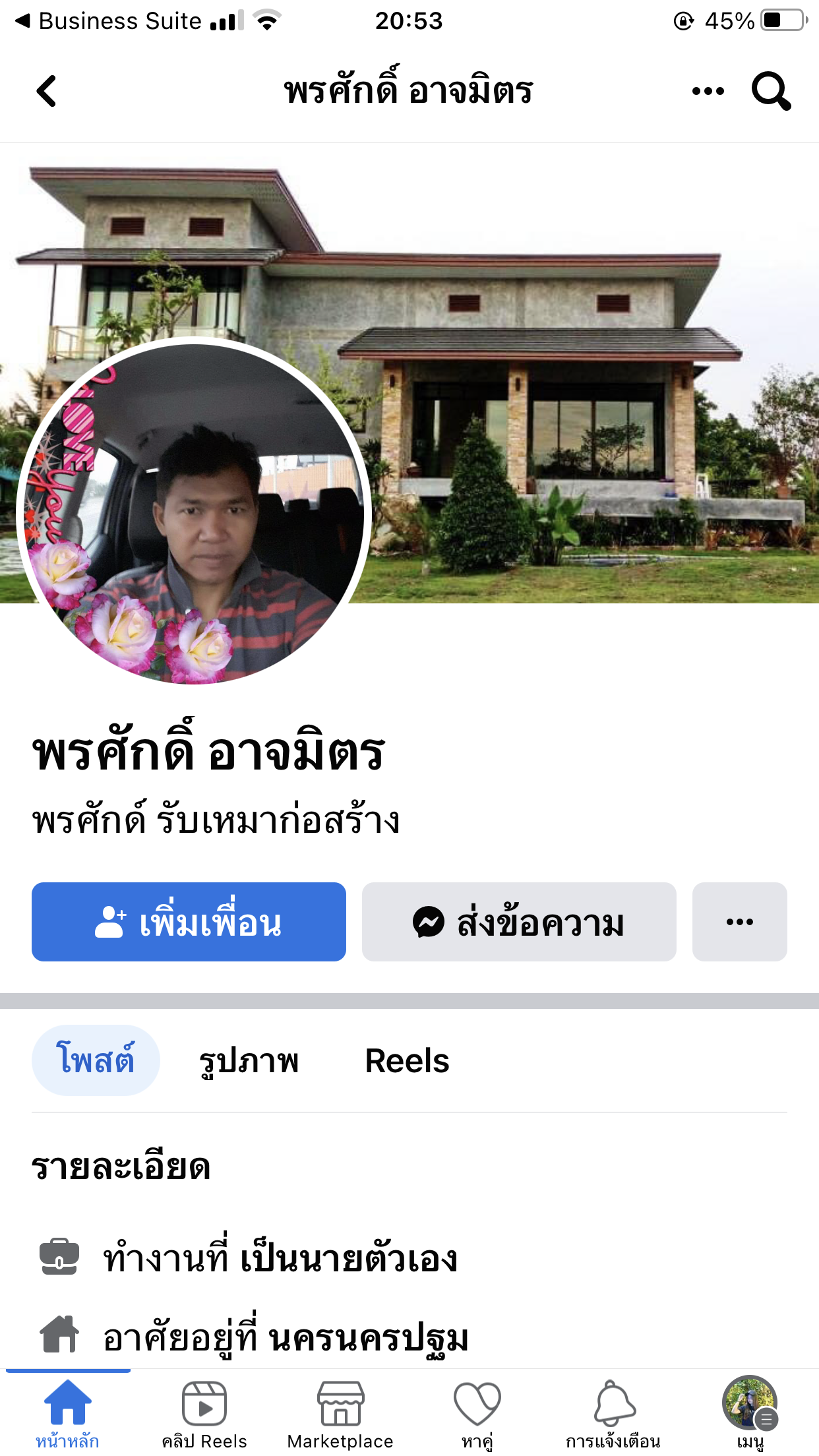Send a message via ส่งข้อความ
The image size is (819, 1456).
(x=519, y=922)
